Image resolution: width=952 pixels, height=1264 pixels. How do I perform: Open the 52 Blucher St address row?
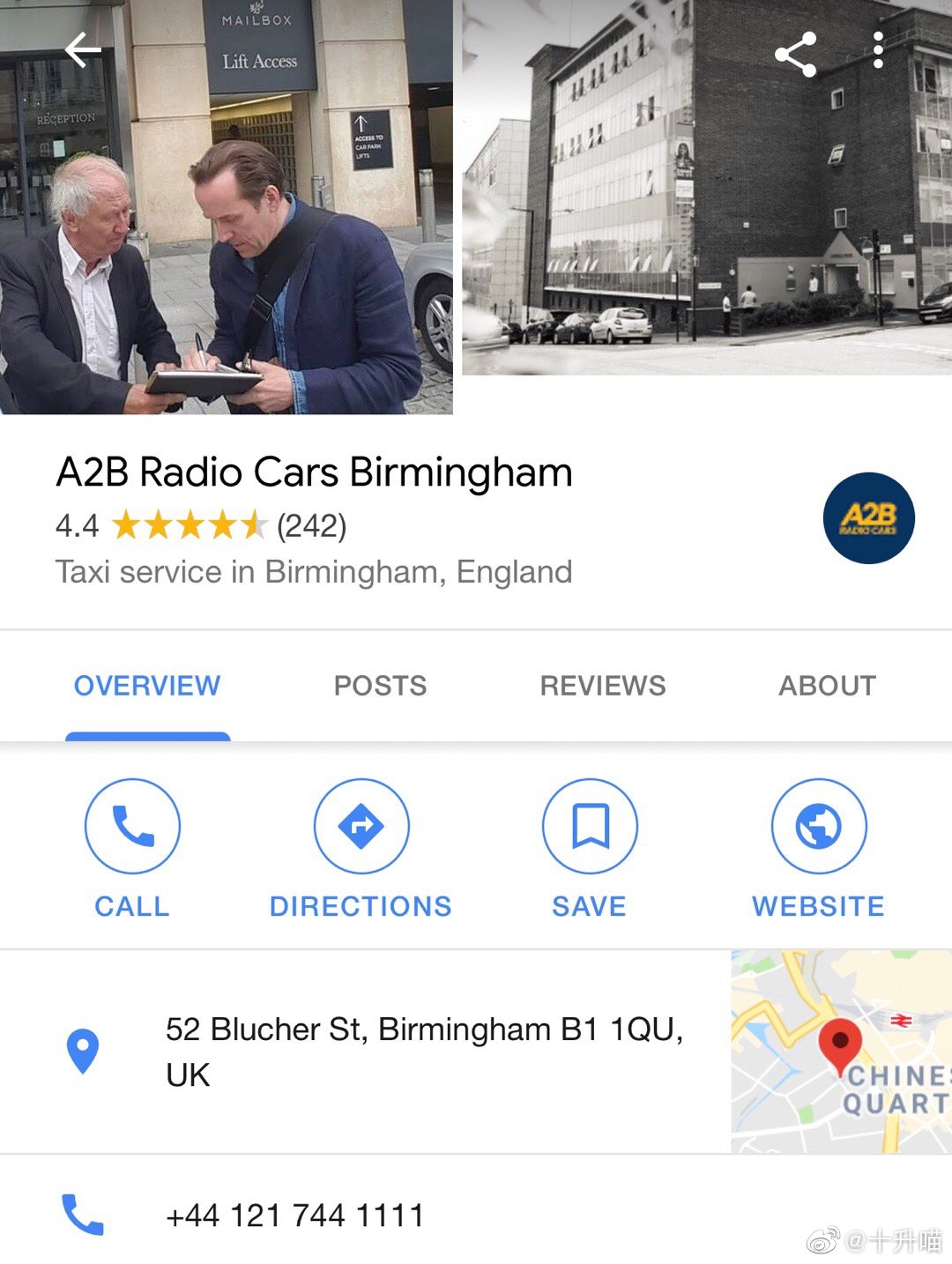(423, 1052)
